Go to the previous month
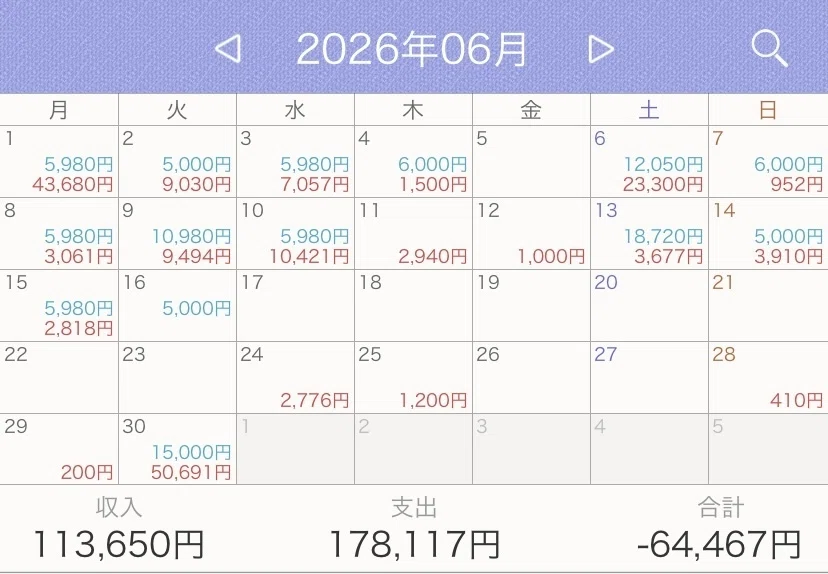Image resolution: width=828 pixels, height=574 pixels. 228,49
